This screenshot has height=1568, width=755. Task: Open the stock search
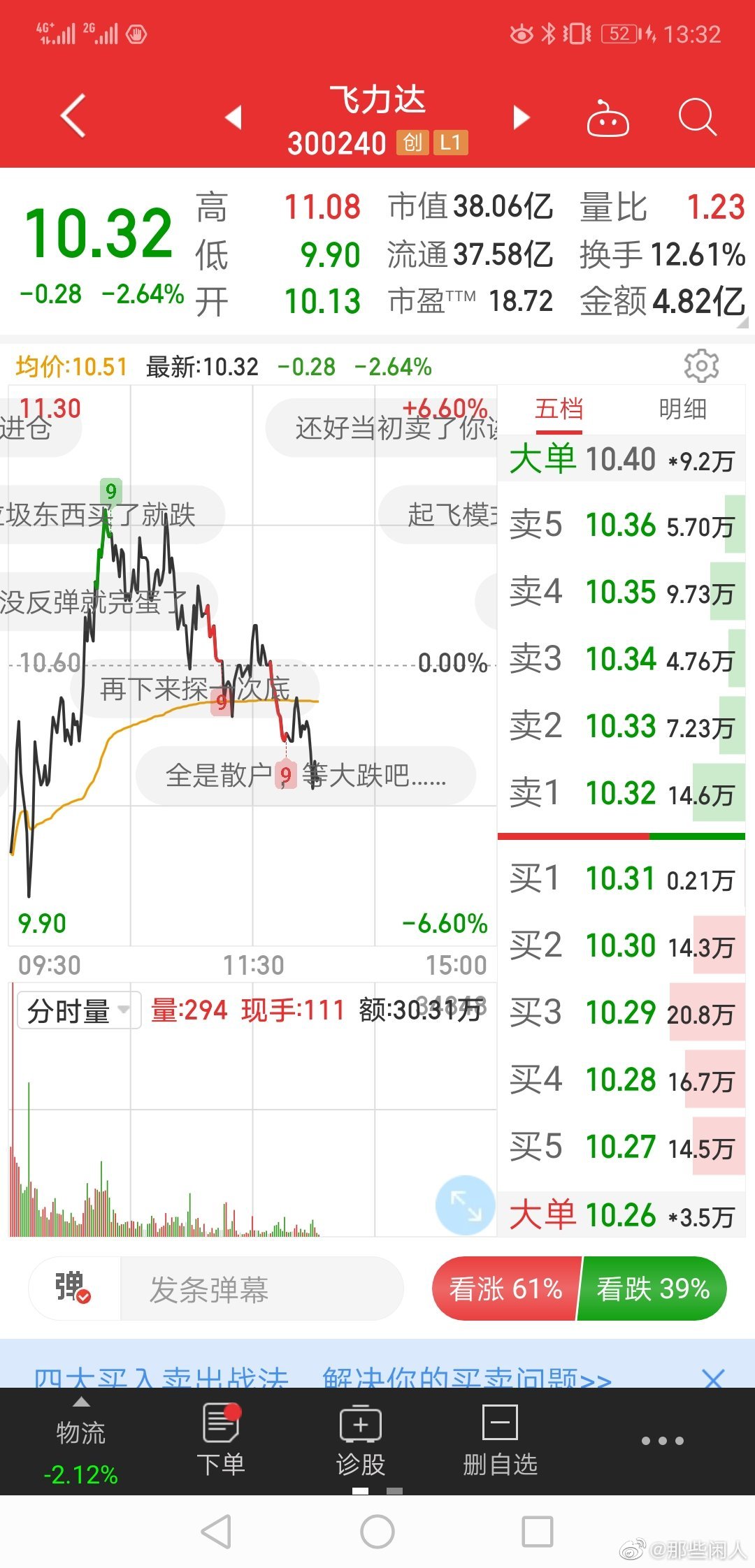(x=698, y=117)
